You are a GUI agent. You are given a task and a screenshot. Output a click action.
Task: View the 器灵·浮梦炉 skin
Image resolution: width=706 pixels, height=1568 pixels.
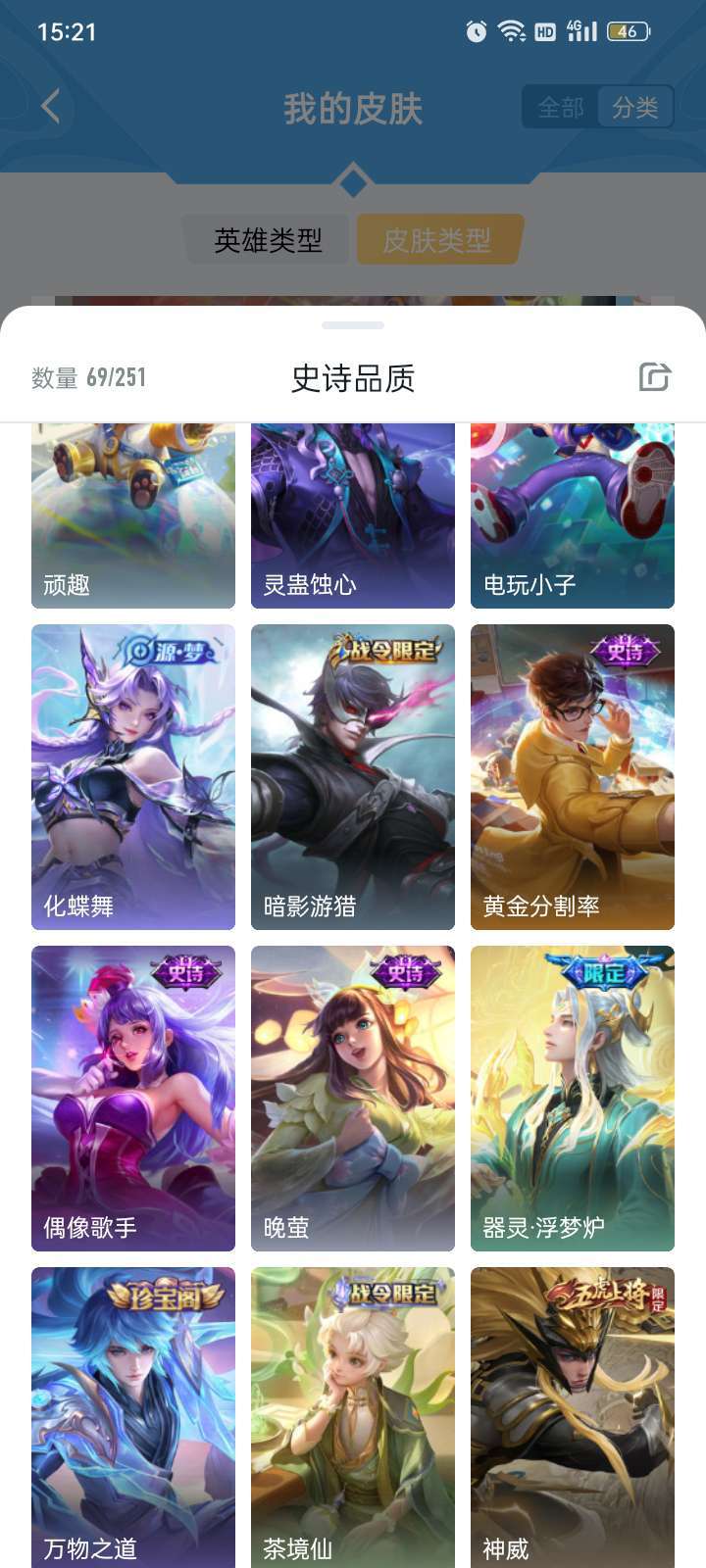click(x=573, y=1099)
